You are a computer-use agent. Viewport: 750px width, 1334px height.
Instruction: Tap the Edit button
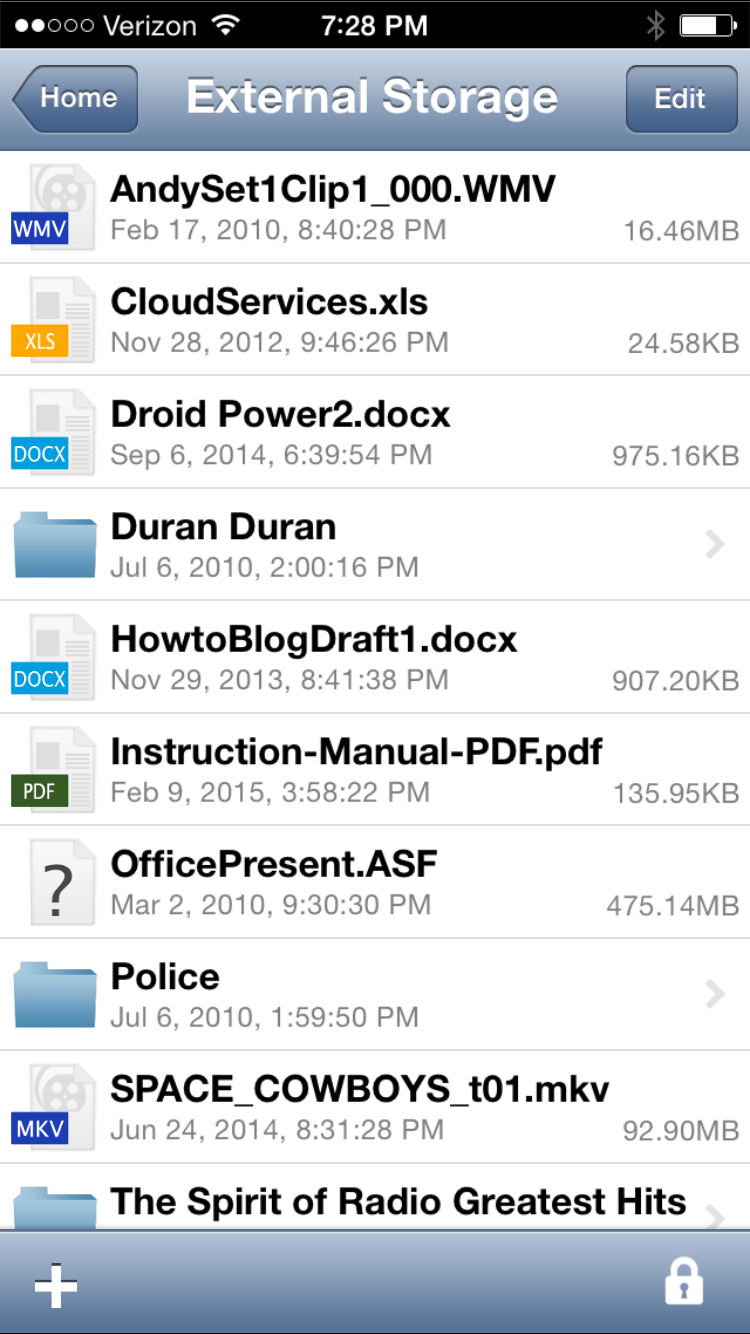point(681,98)
